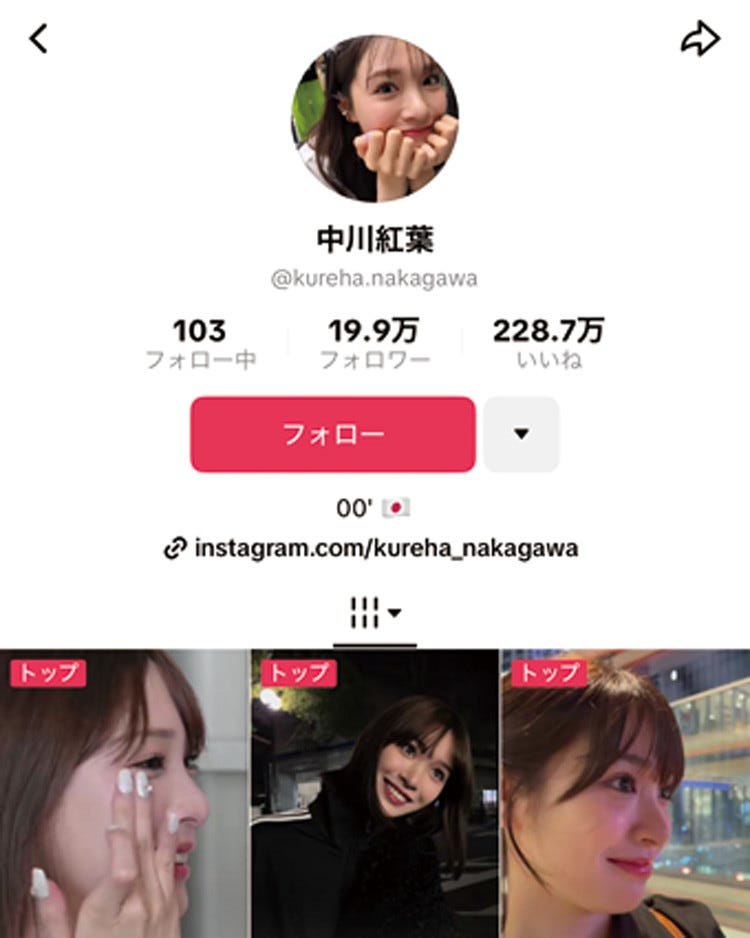This screenshot has width=750, height=938.
Task: Expand the dropdown arrow beside フォロー
Action: tap(521, 434)
